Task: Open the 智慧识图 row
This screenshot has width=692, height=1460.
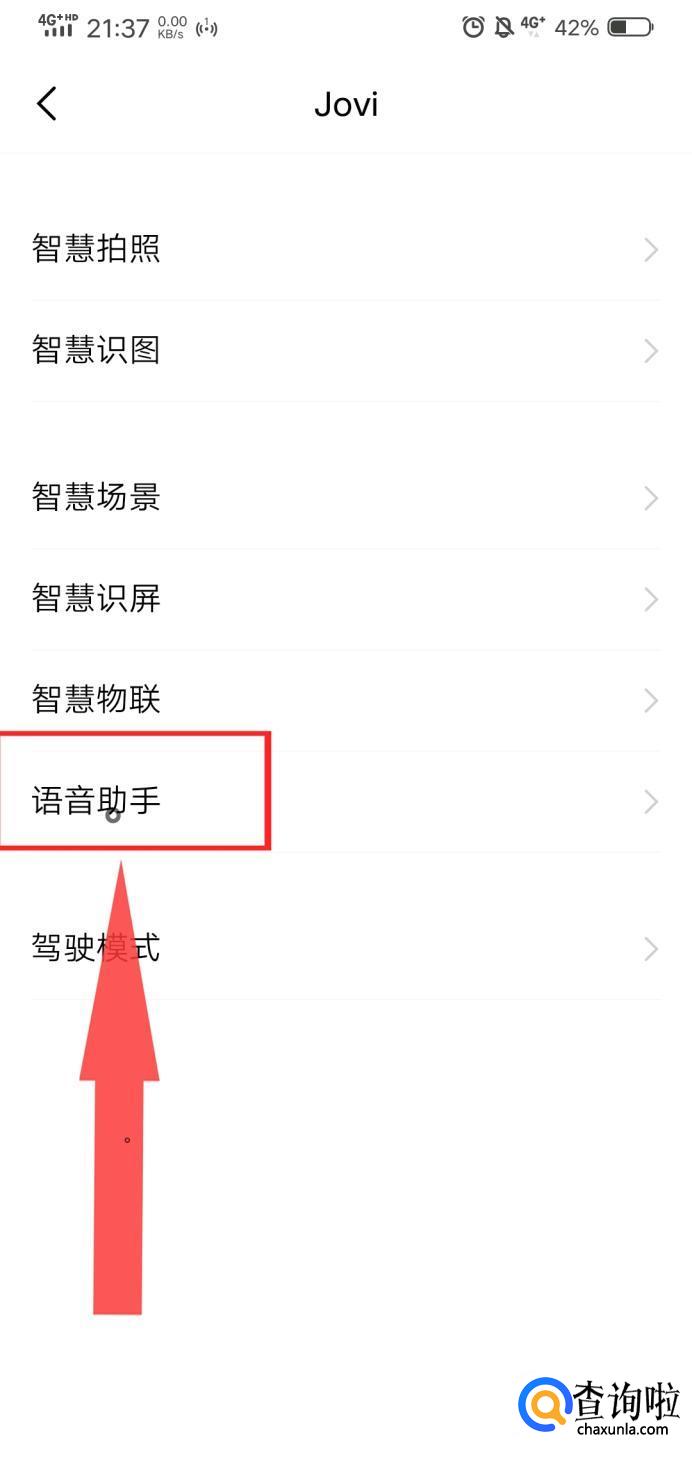Action: point(346,351)
